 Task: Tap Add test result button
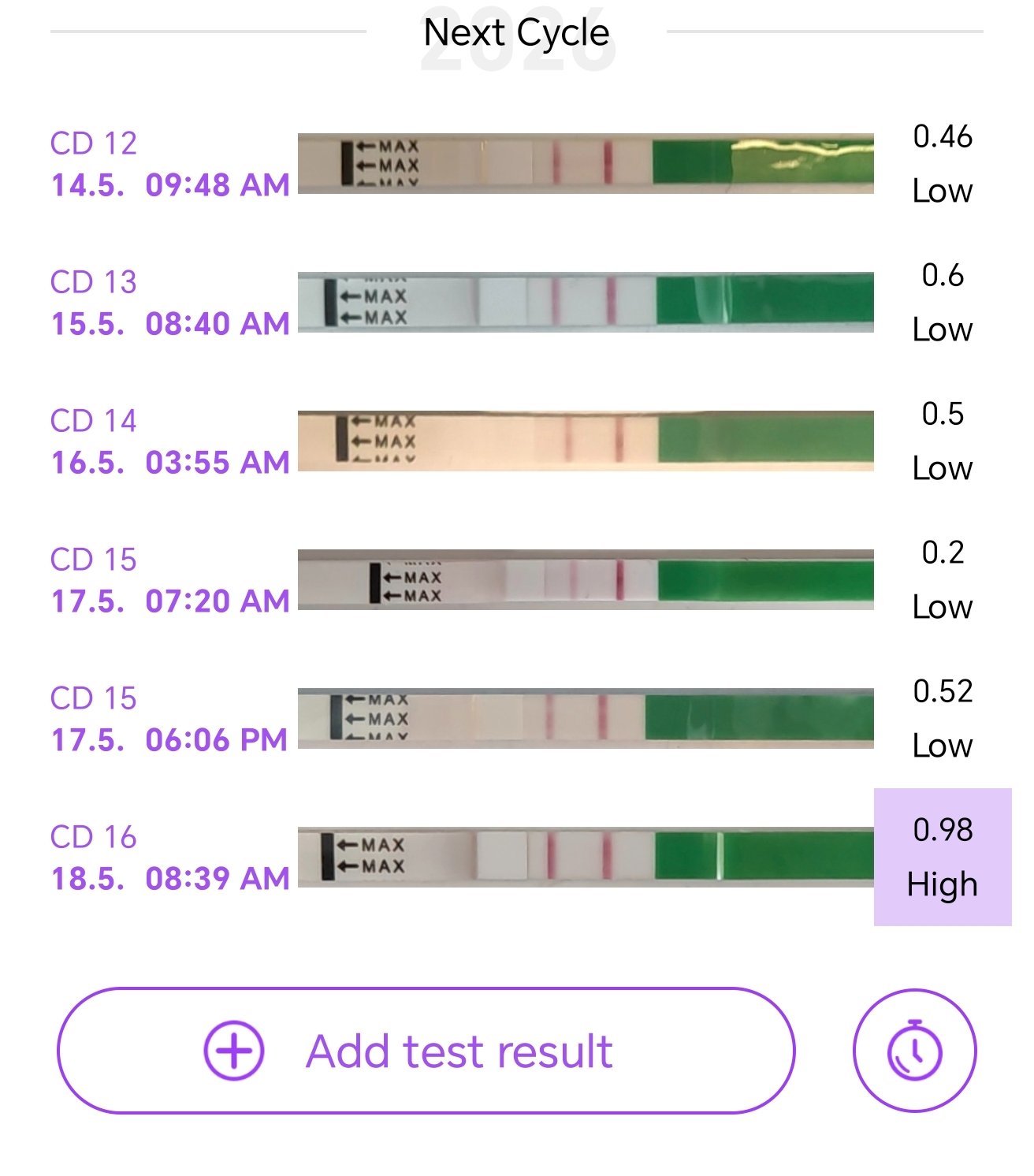(x=426, y=1051)
